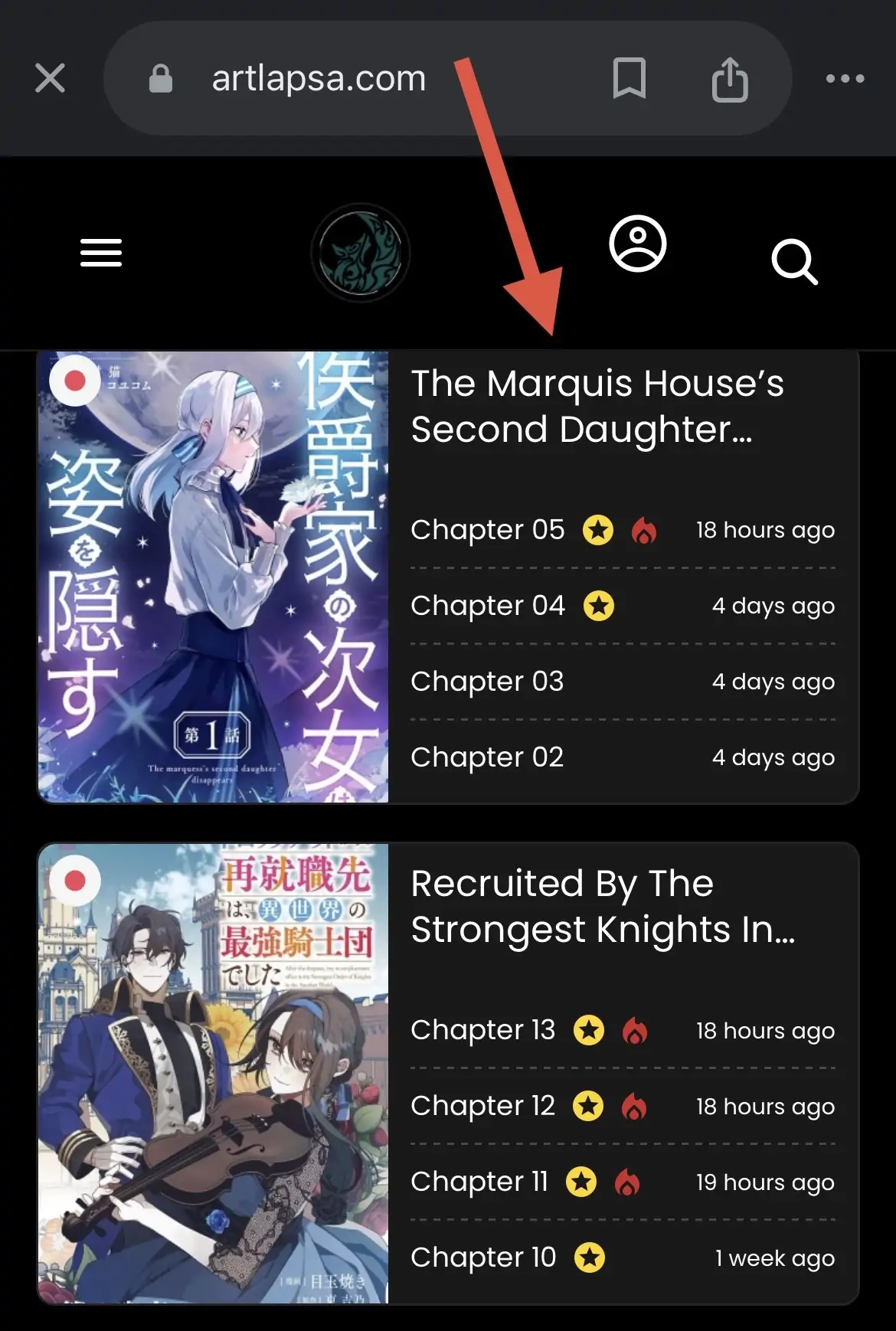Read Chapter 13 of Recruited By The Strongest Knights

[x=482, y=1030]
